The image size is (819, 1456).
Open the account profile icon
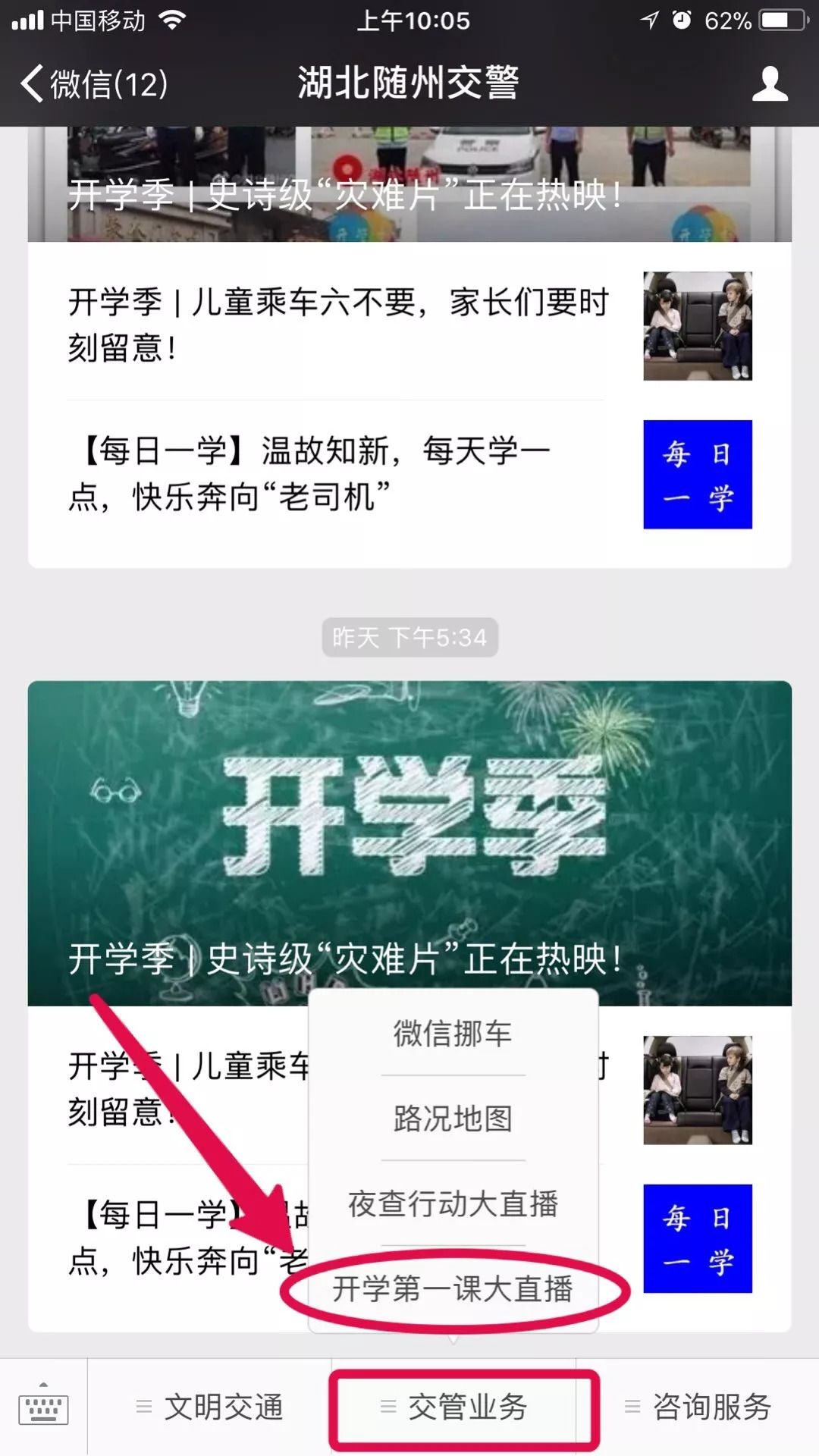769,83
